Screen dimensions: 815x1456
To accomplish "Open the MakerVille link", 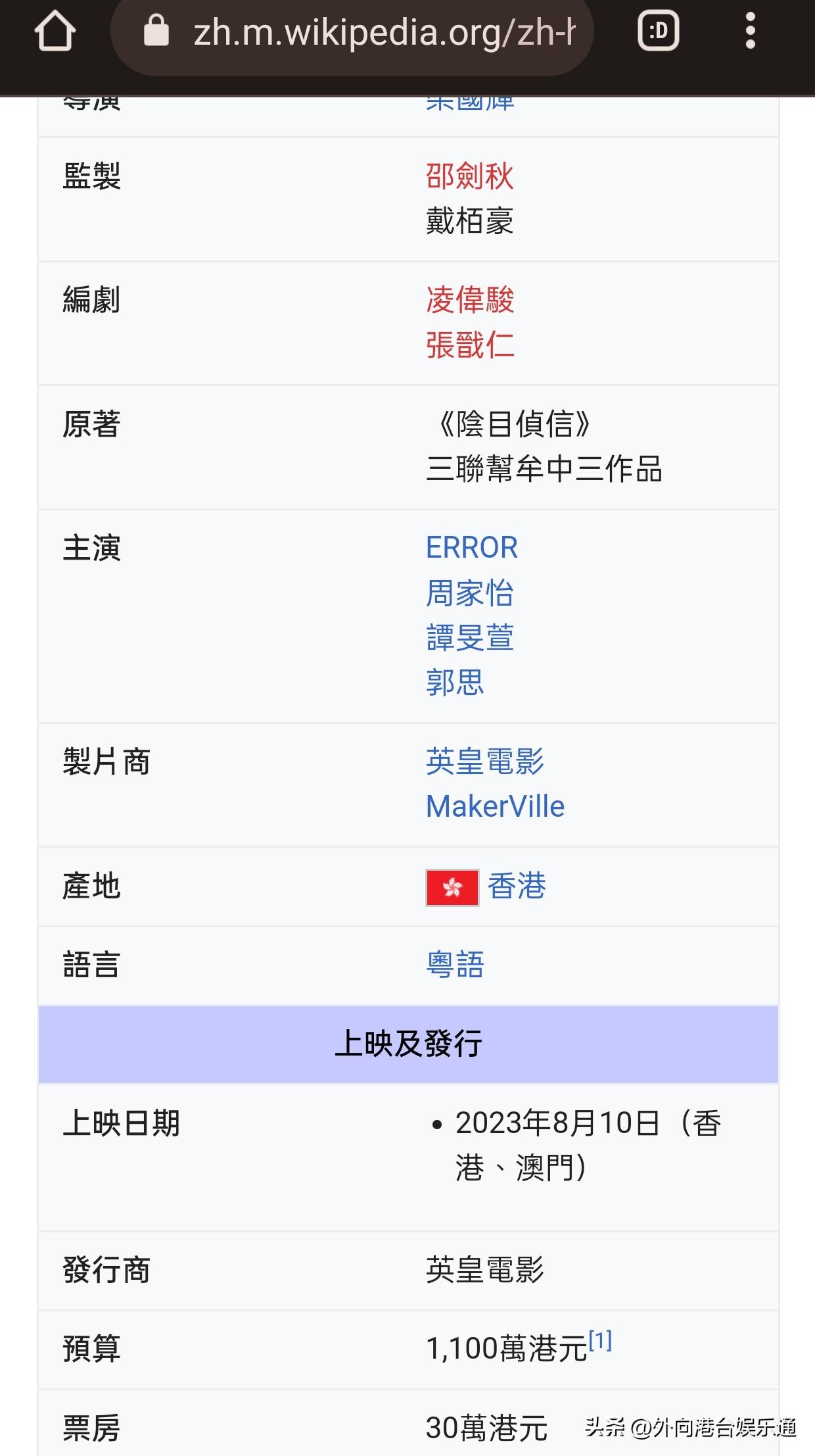I will tap(495, 806).
